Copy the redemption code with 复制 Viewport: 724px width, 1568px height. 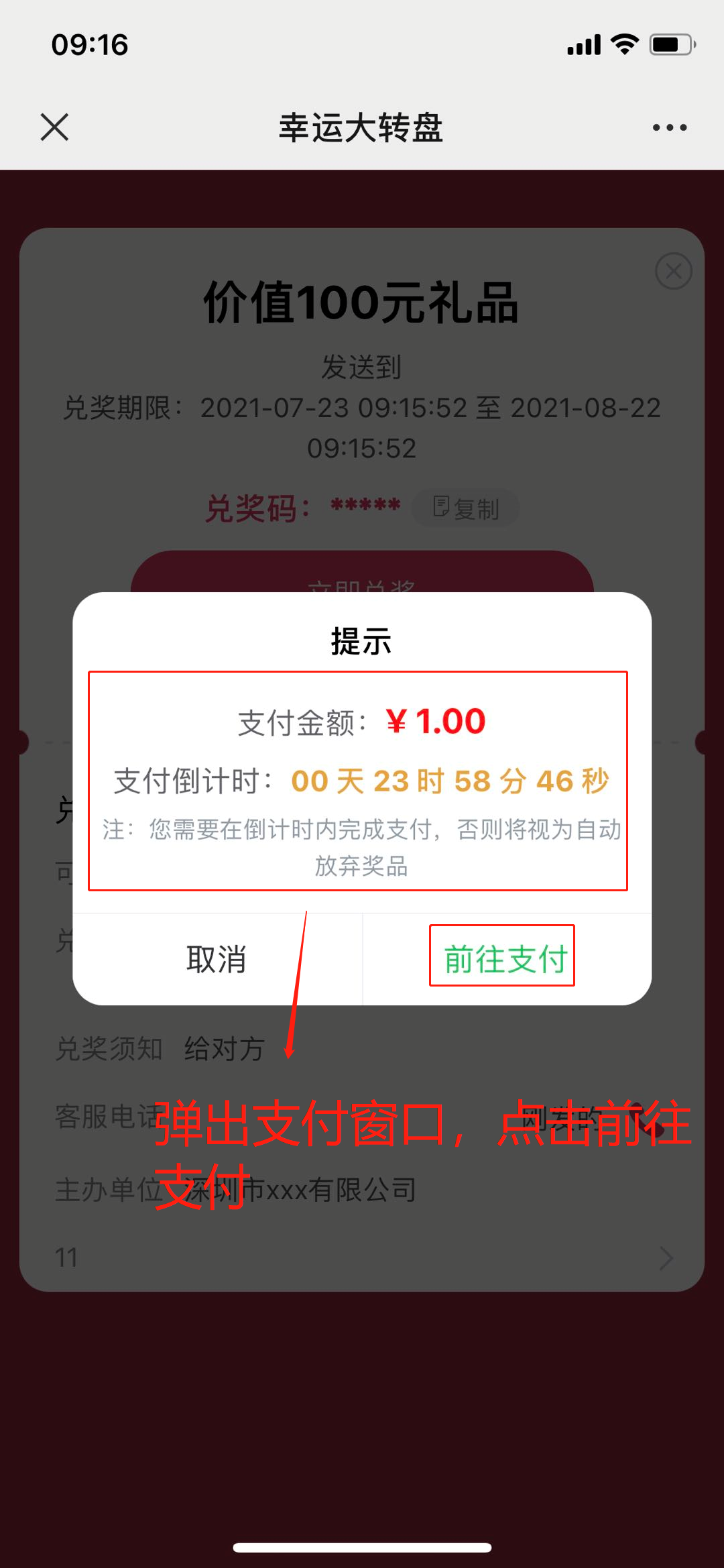[x=466, y=508]
